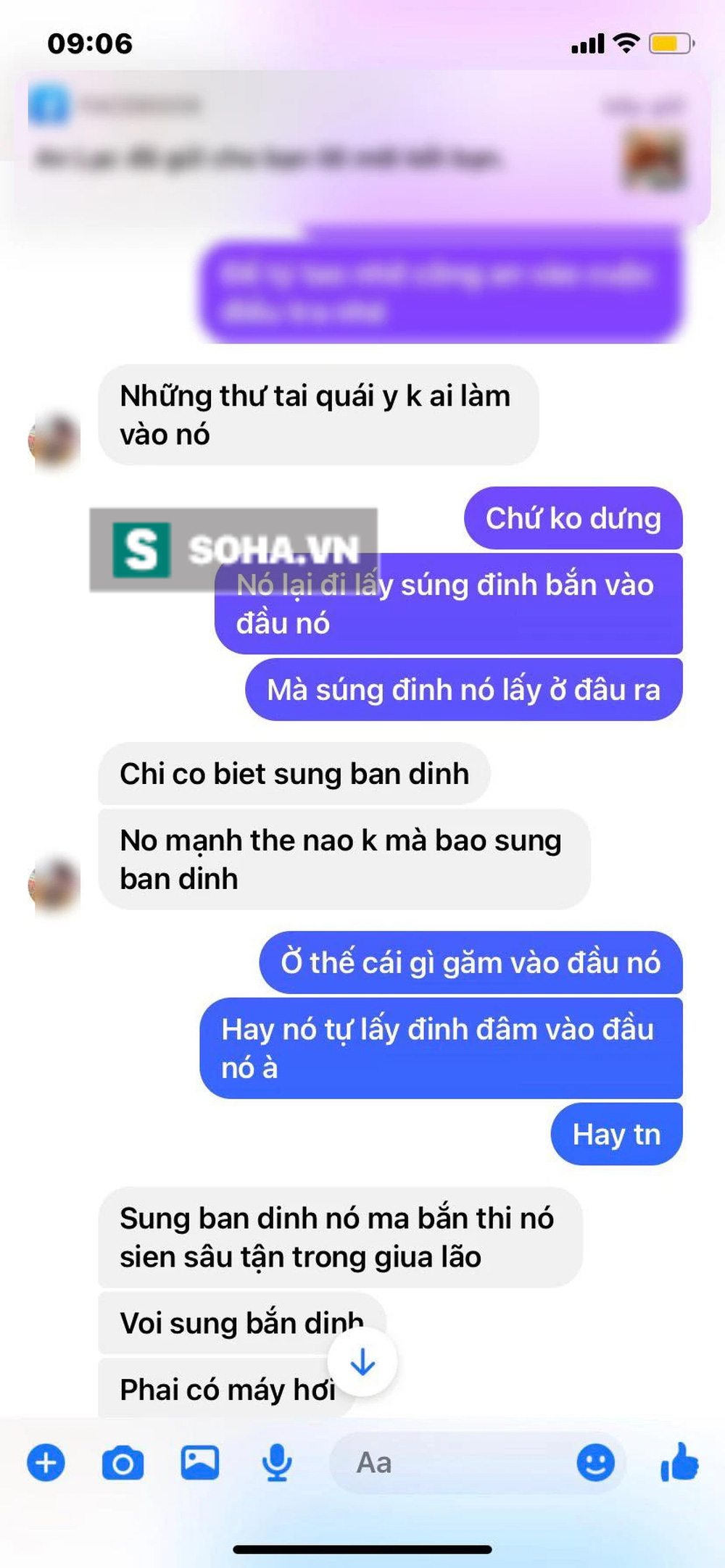The height and width of the screenshot is (1568, 725).
Task: Open the emoji picker in the message field
Action: 595,1463
